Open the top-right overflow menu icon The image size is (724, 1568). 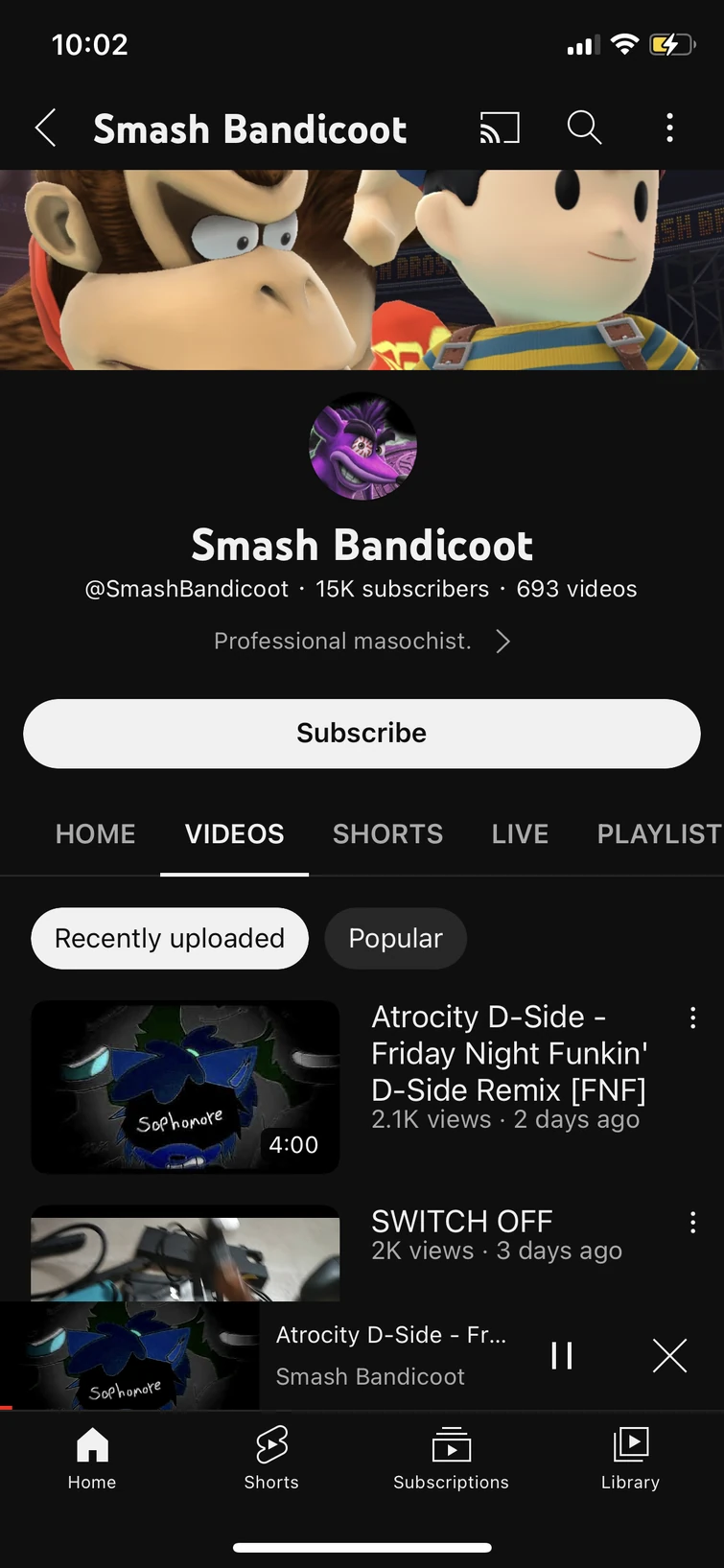point(669,128)
